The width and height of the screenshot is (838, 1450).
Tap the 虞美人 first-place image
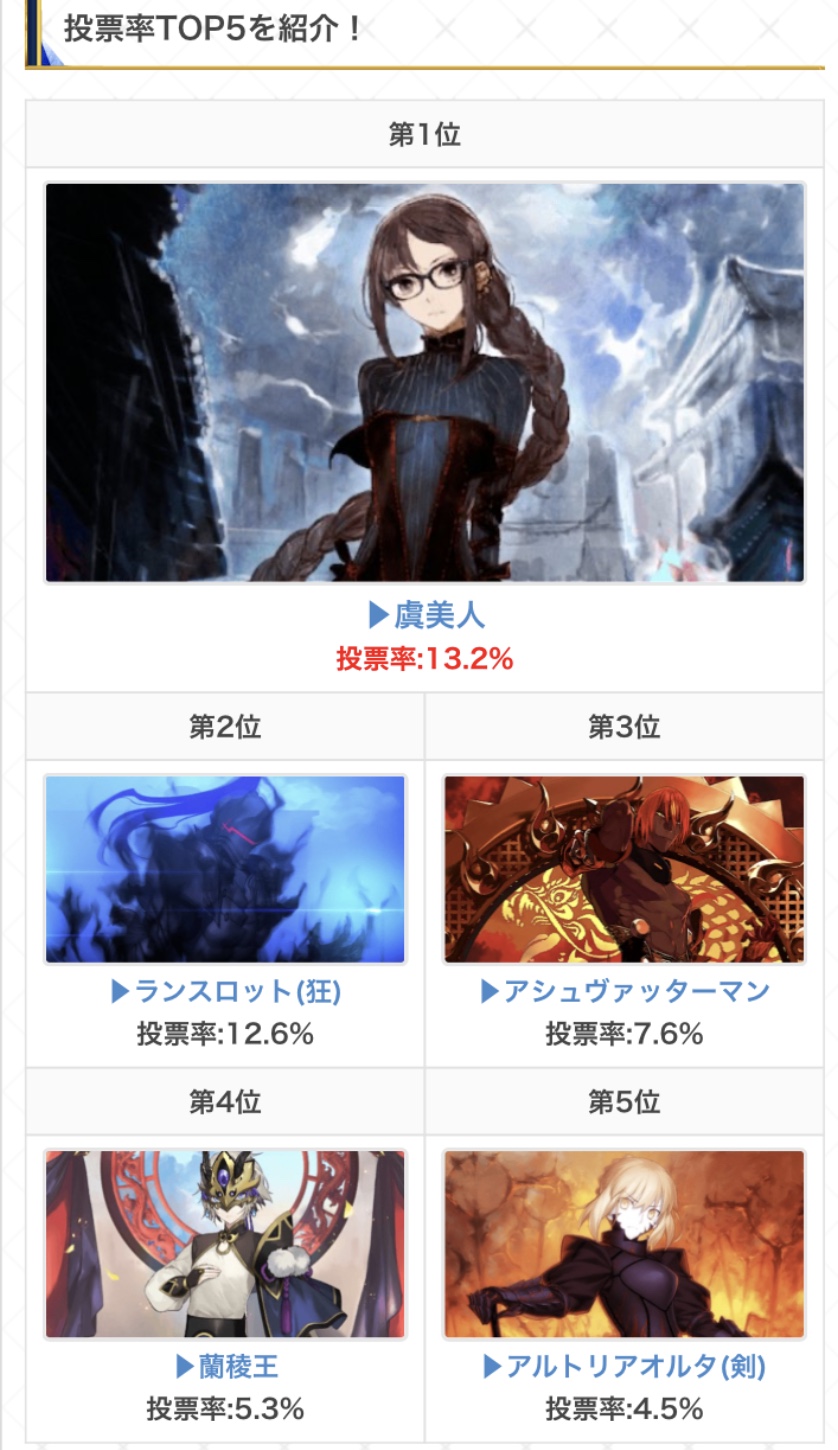click(425, 382)
